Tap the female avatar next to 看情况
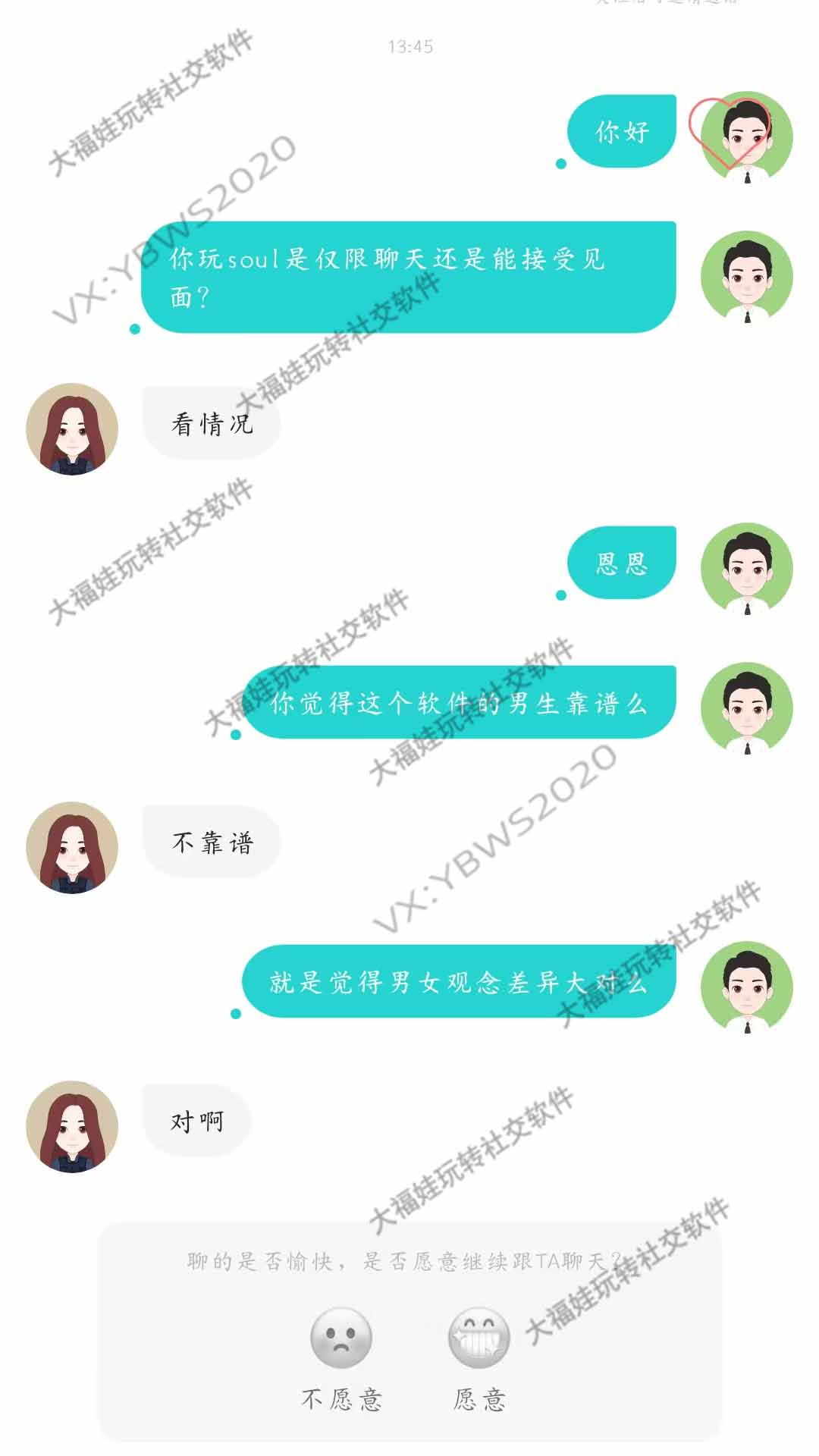The width and height of the screenshot is (819, 1456). click(72, 429)
